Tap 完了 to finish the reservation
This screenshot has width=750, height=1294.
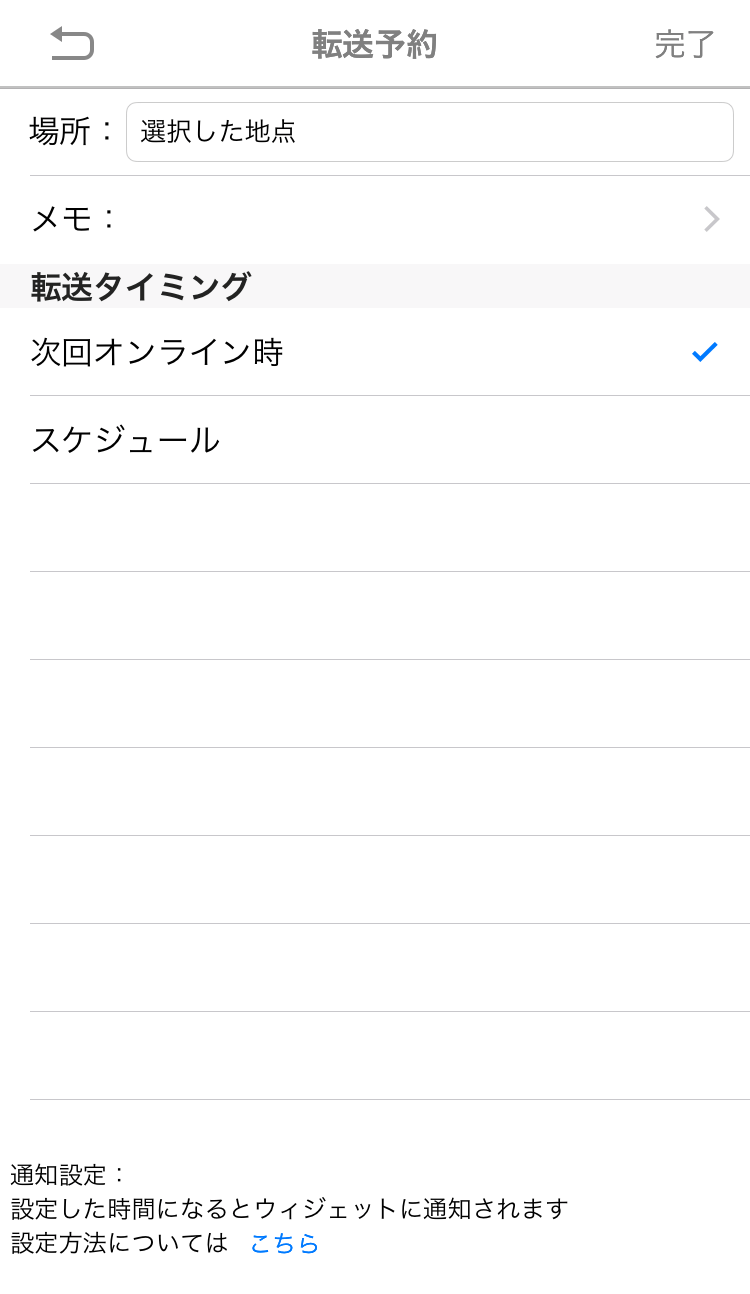click(x=684, y=45)
